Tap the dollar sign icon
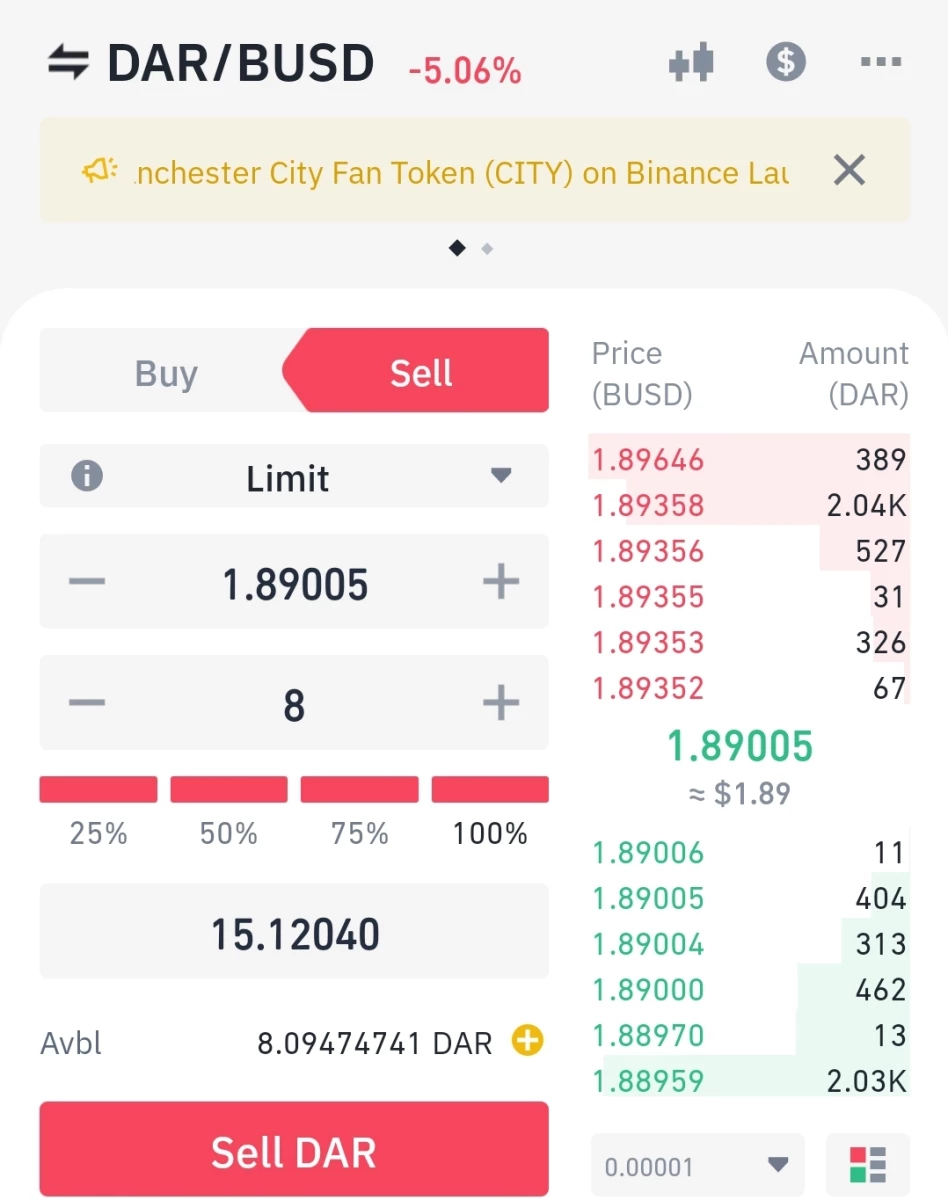This screenshot has height=1200, width=948. pos(786,62)
